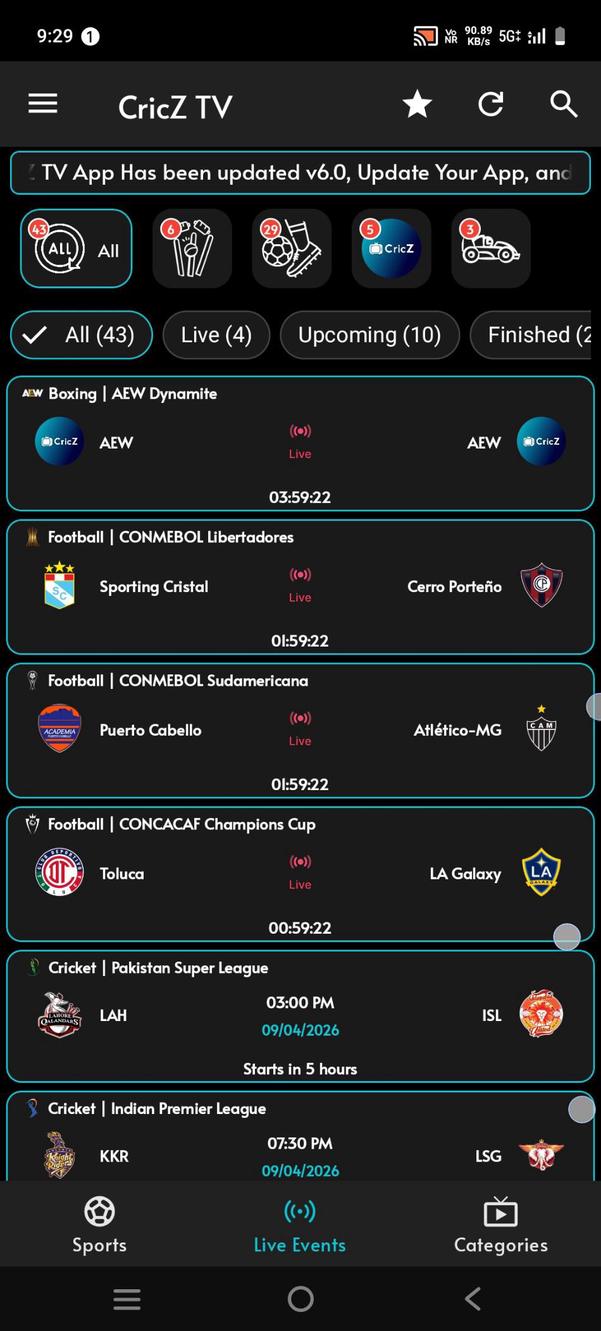This screenshot has width=601, height=1331.
Task: Open LAH vs ISL cricket match
Action: tap(300, 1016)
